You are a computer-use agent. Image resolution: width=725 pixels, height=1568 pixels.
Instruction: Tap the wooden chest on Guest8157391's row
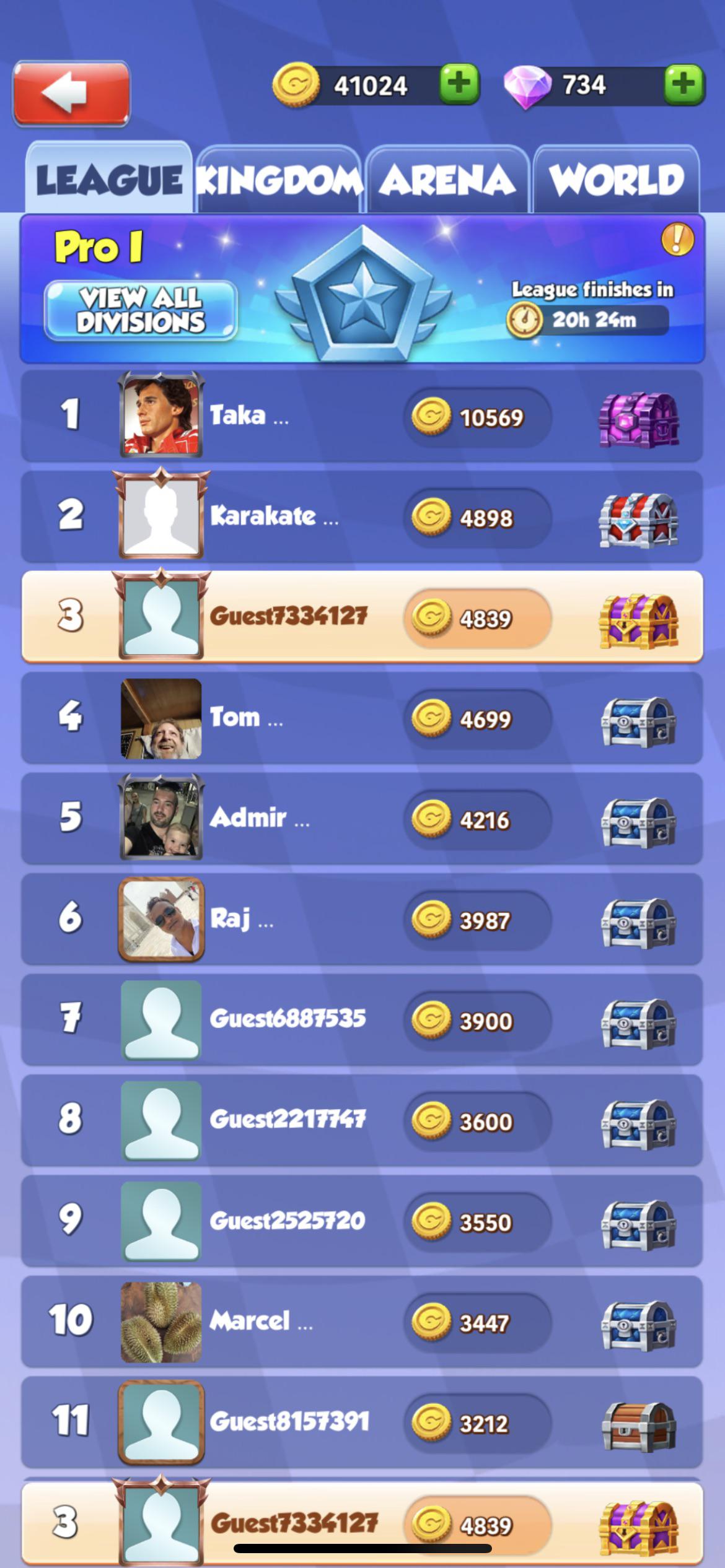pos(638,1426)
